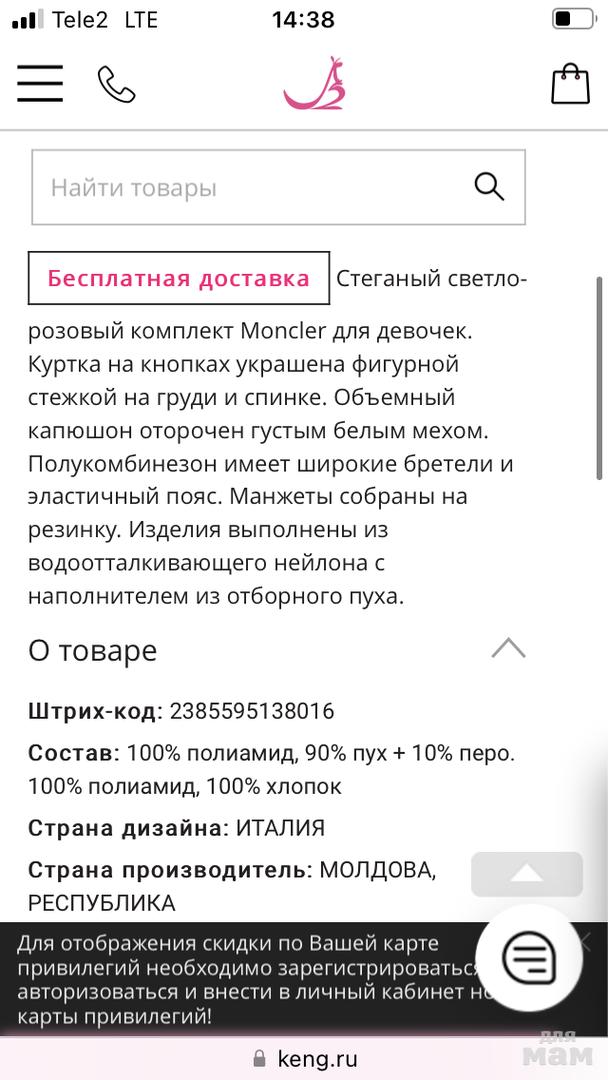Tap the magnifier search icon
Viewport: 608px width, 1080px height.
[x=488, y=187]
